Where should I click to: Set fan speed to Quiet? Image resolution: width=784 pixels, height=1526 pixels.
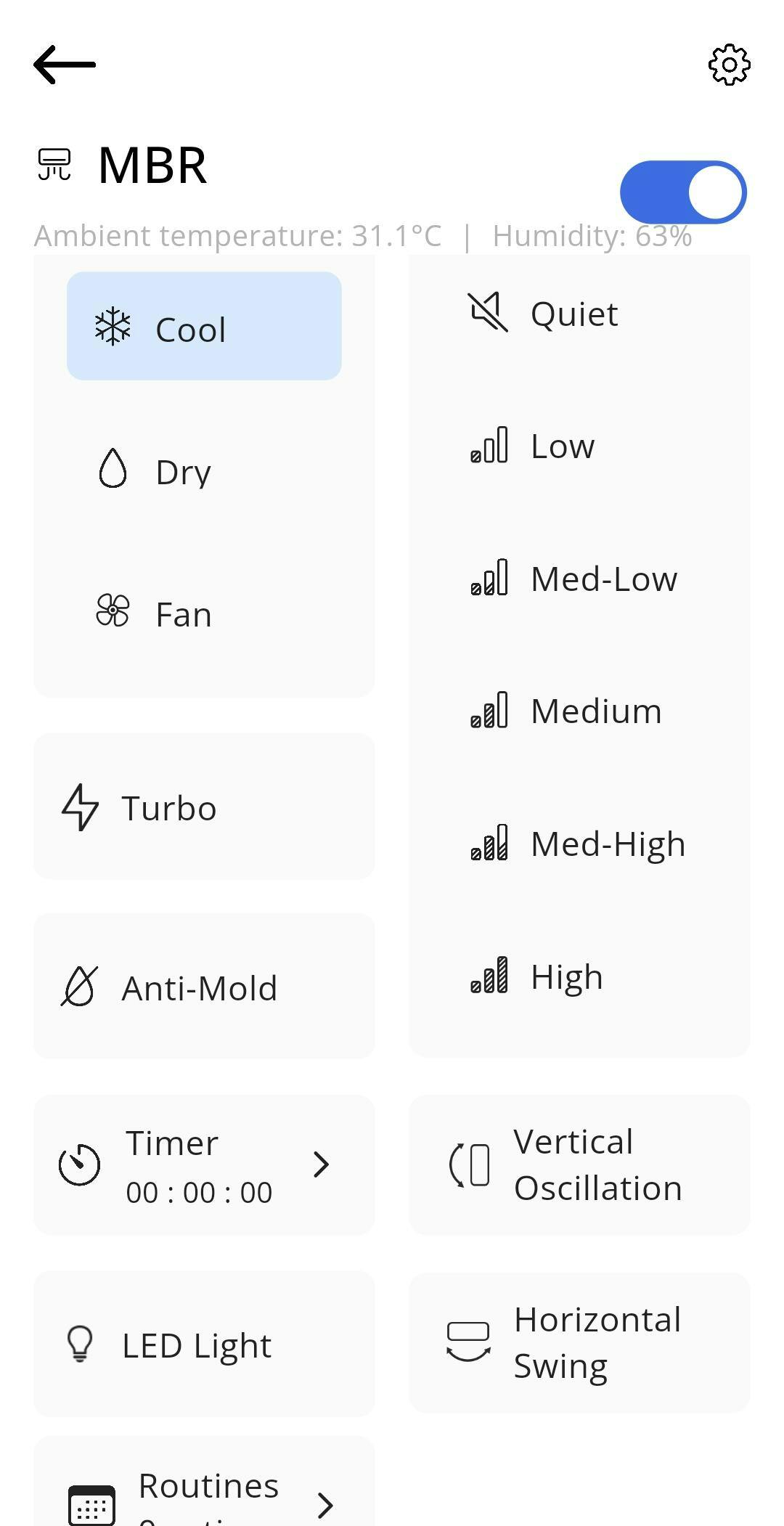coord(579,314)
